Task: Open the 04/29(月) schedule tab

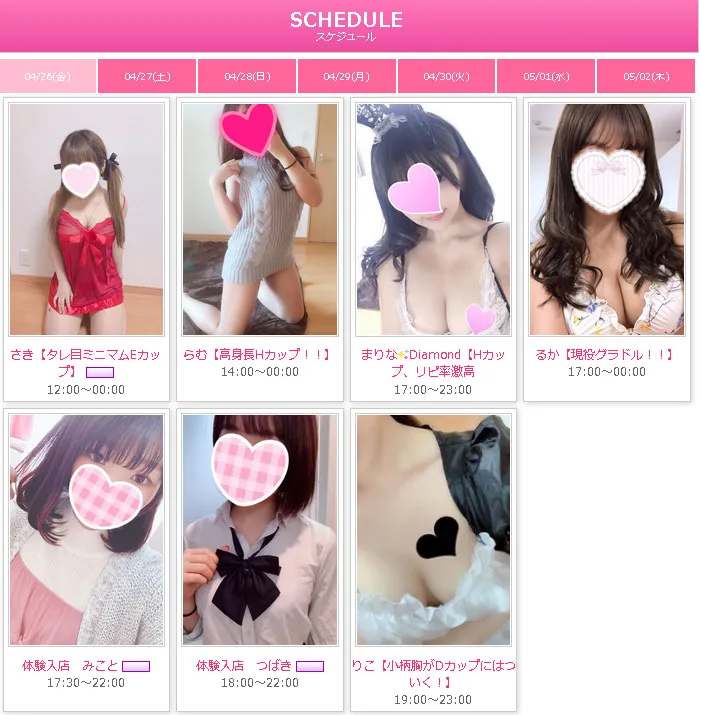Action: [x=347, y=76]
